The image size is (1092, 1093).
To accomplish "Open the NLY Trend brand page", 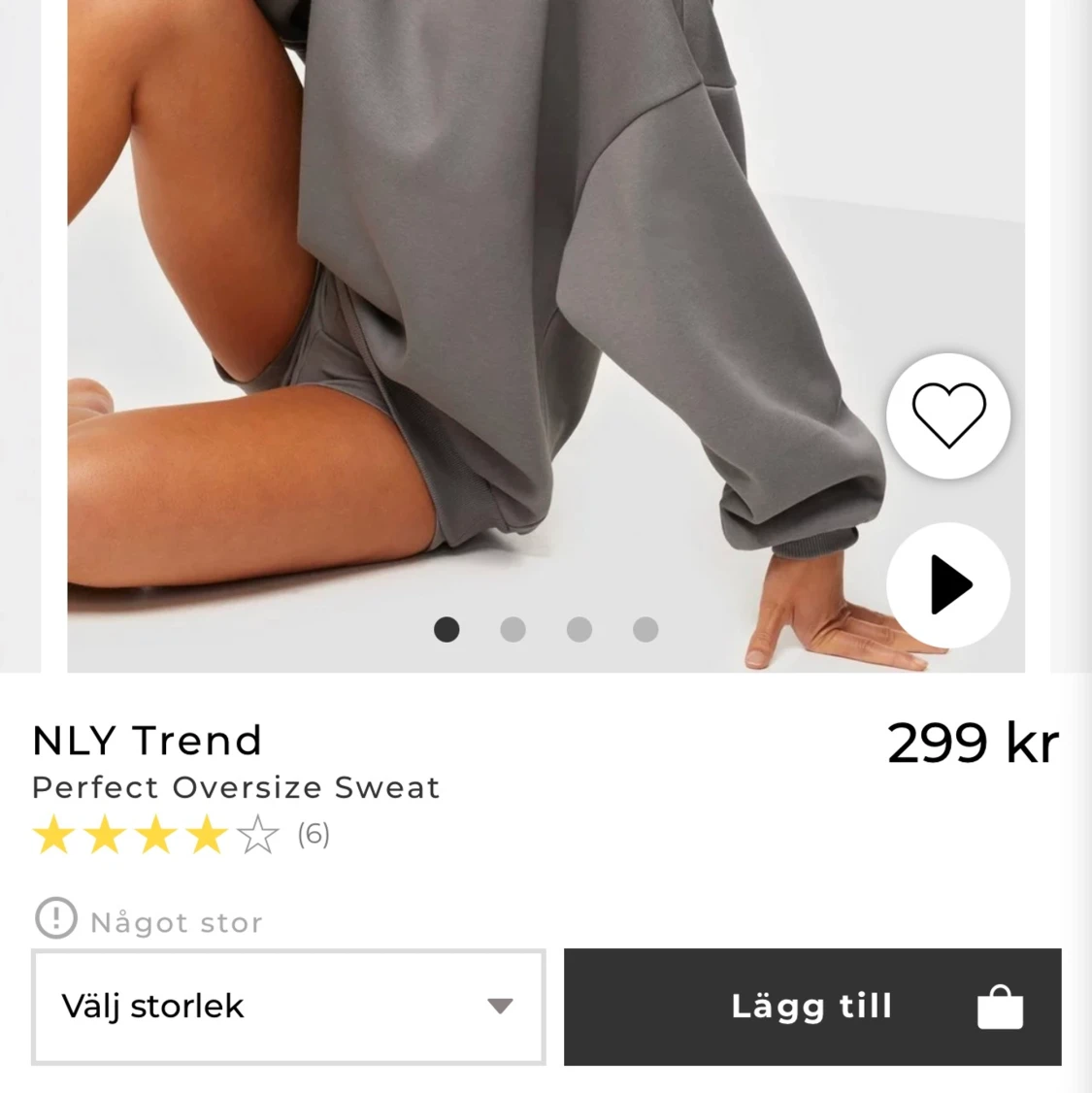I will click(x=147, y=740).
